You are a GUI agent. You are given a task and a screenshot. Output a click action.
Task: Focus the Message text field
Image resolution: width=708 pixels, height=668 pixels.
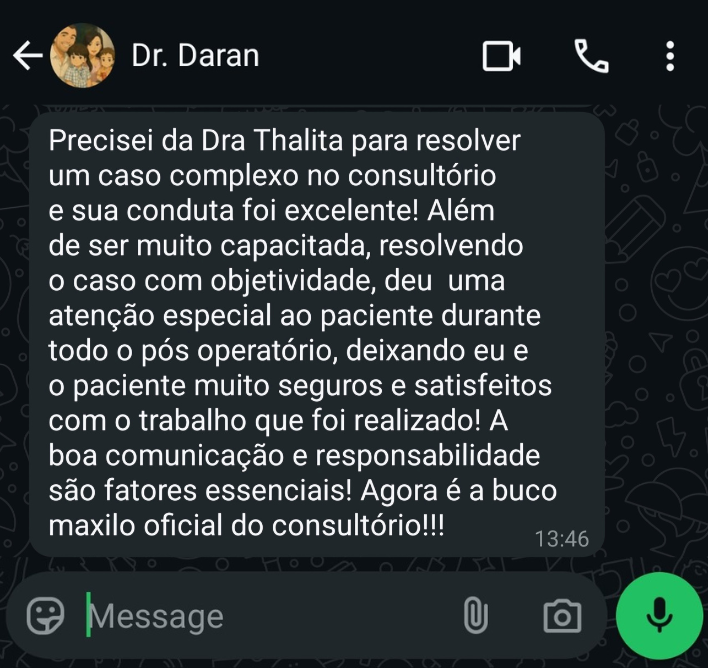260,616
